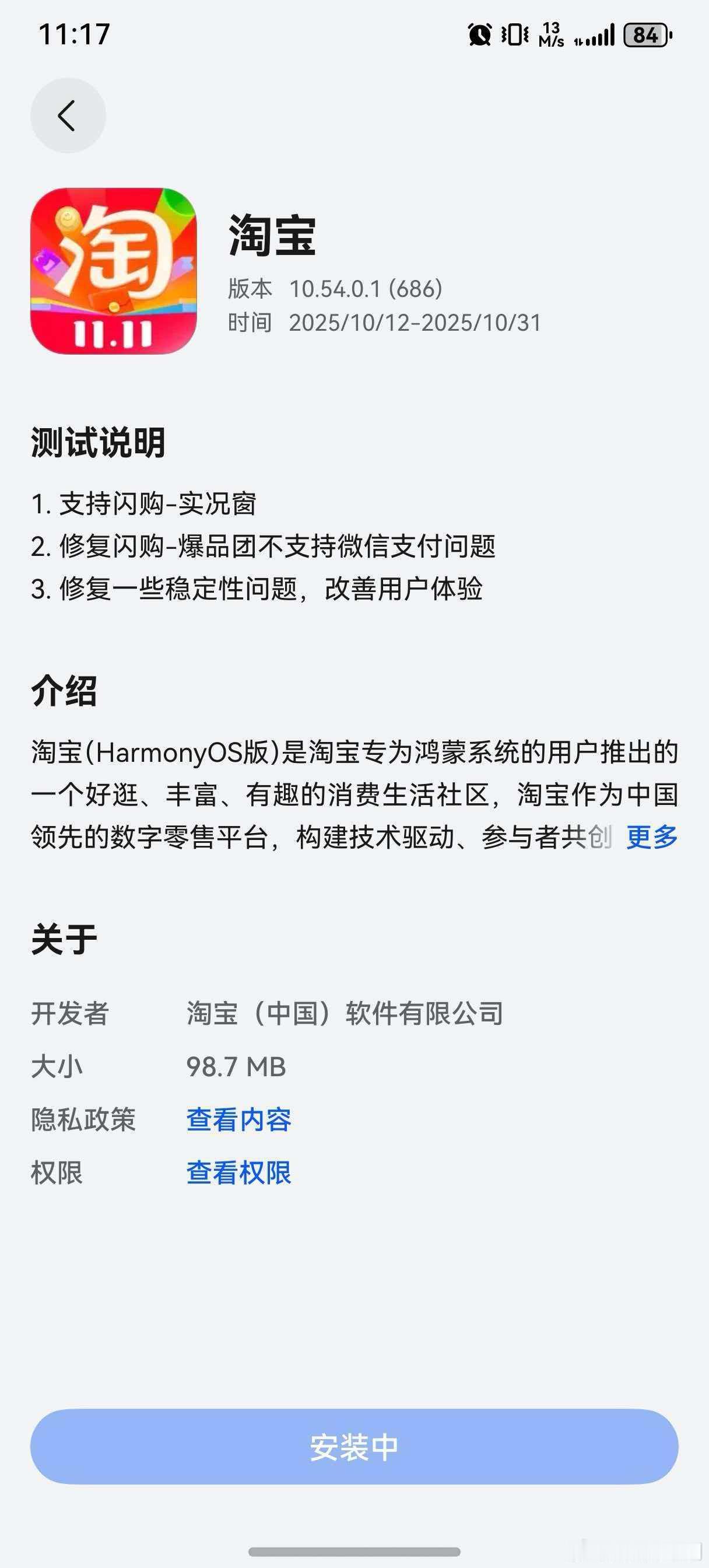Open privacy policy via 查看内容
The image size is (709, 1568).
[x=238, y=1119]
